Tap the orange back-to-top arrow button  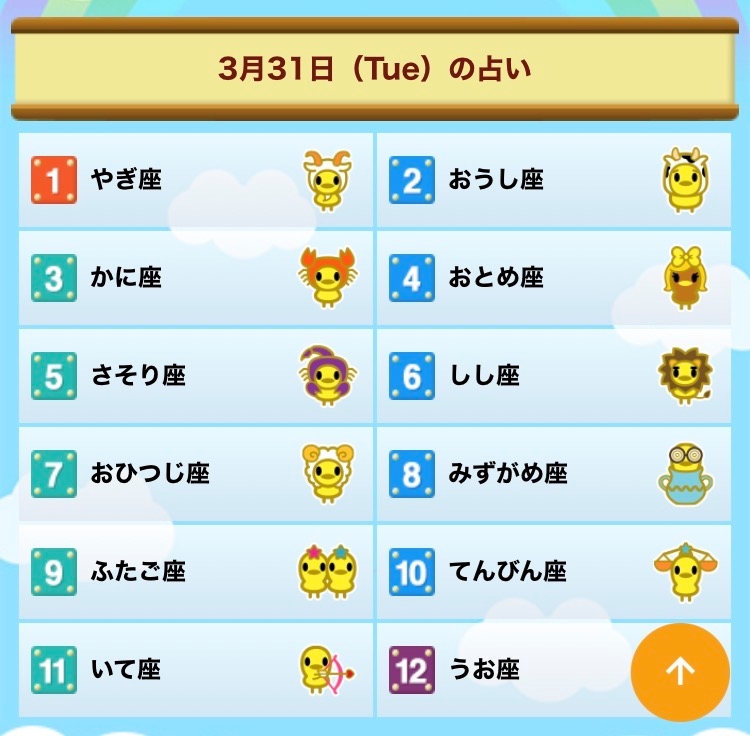680,671
